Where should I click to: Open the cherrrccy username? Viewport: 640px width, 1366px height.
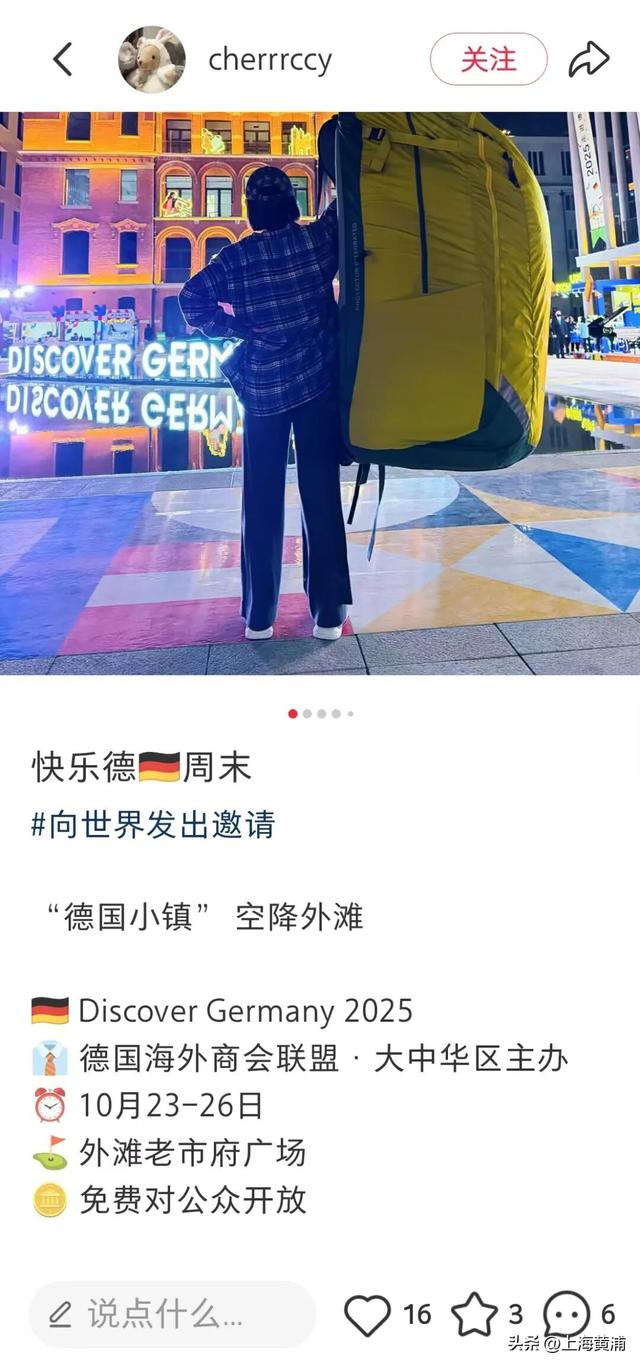(270, 60)
